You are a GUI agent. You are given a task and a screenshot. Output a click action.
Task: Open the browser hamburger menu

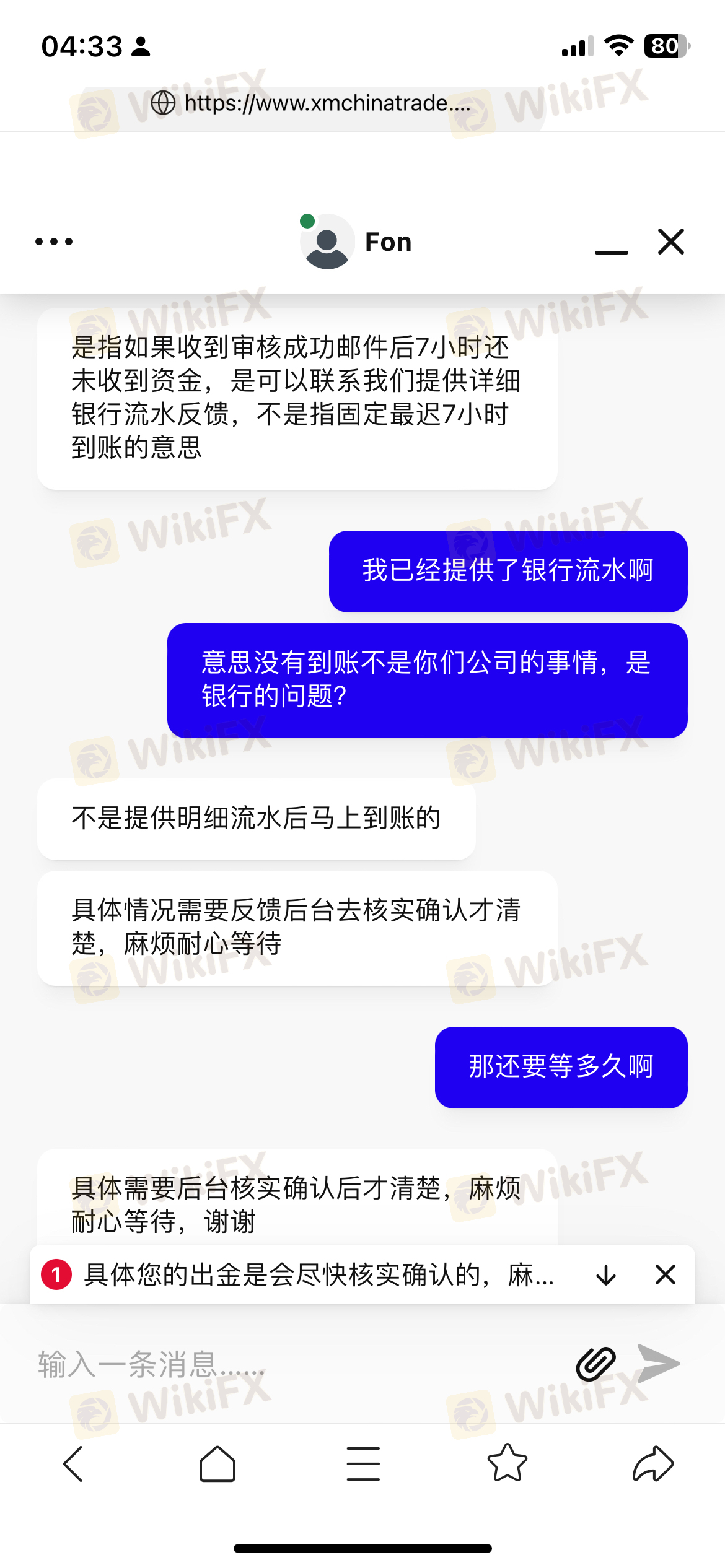tap(363, 1464)
